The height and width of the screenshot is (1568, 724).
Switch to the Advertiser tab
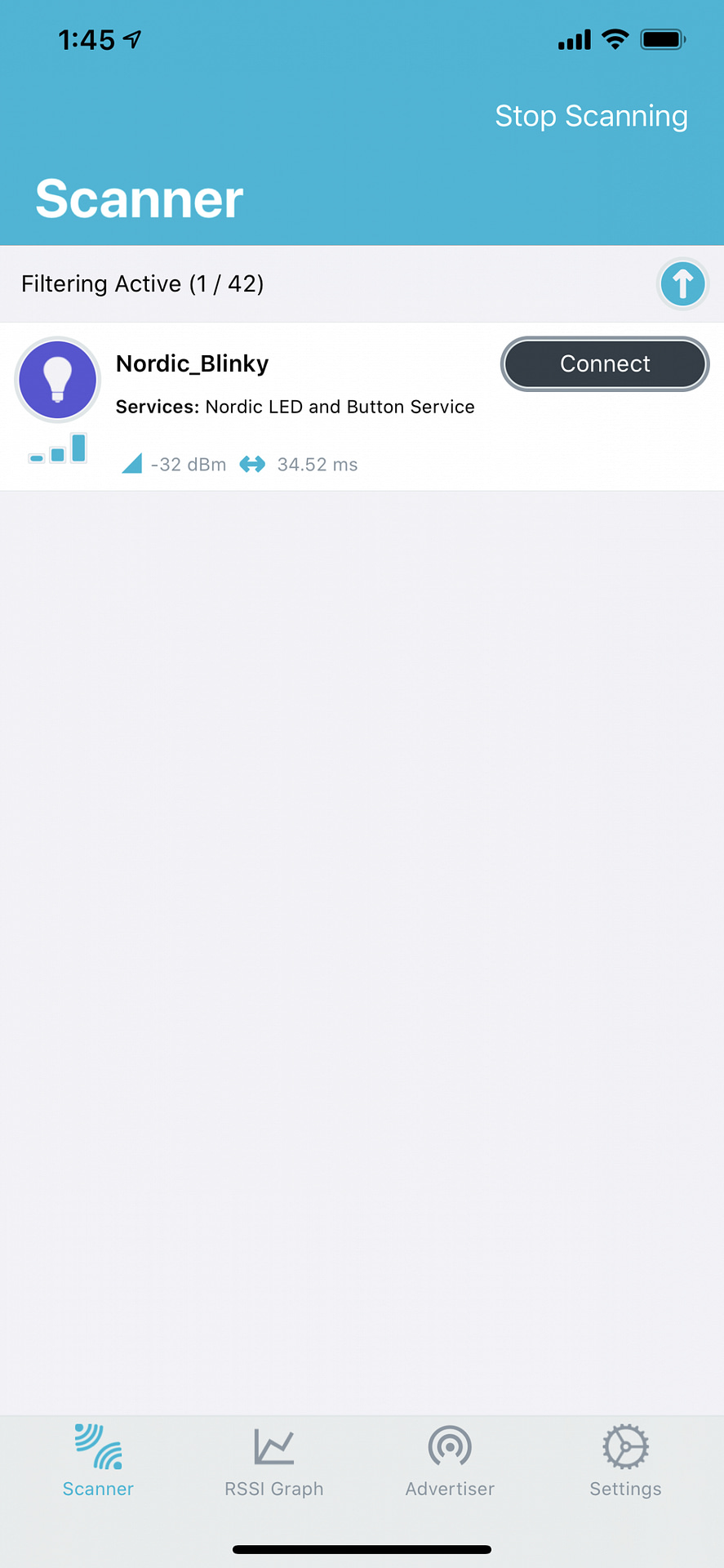click(x=450, y=1462)
